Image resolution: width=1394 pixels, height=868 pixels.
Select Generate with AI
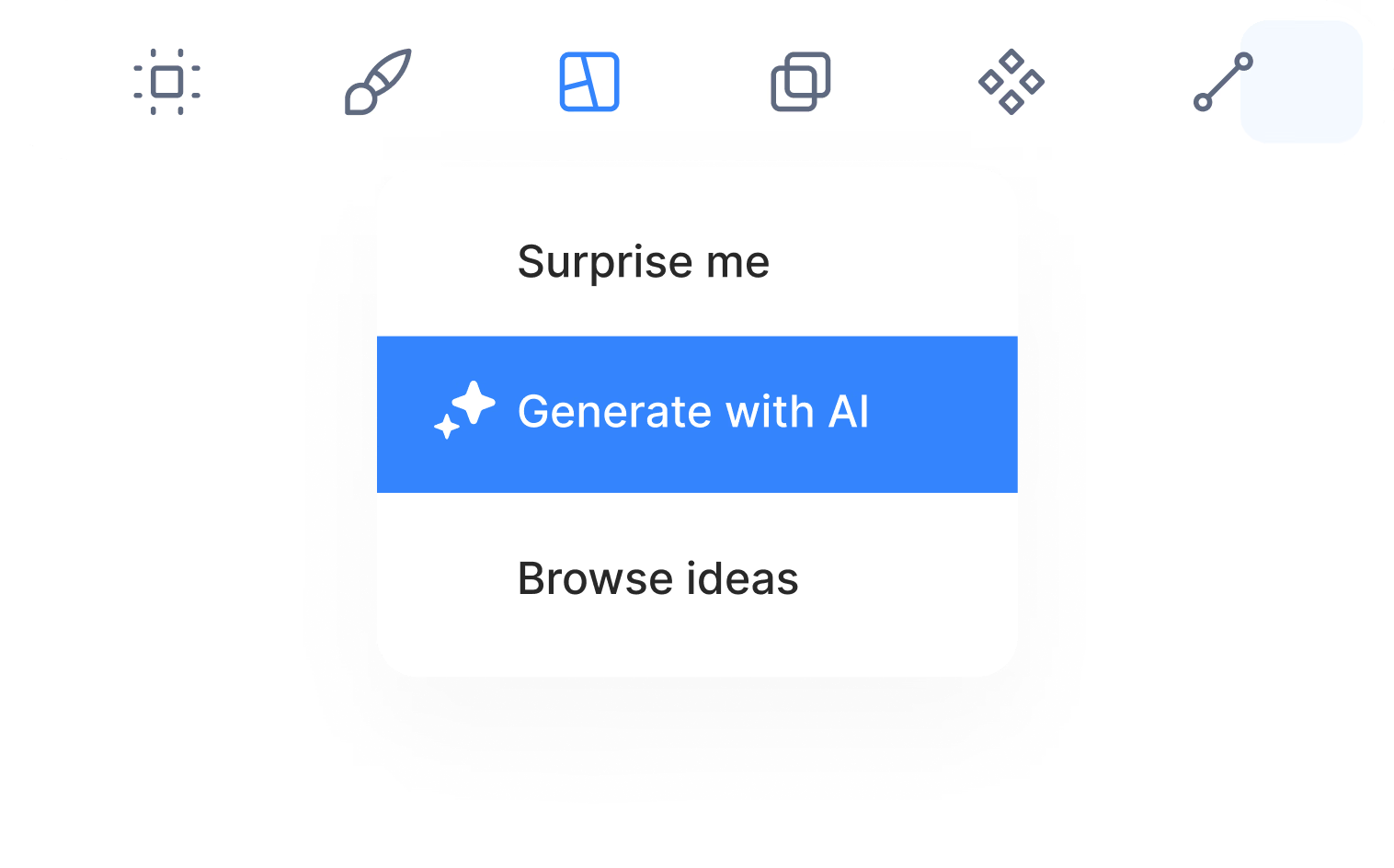tap(697, 415)
